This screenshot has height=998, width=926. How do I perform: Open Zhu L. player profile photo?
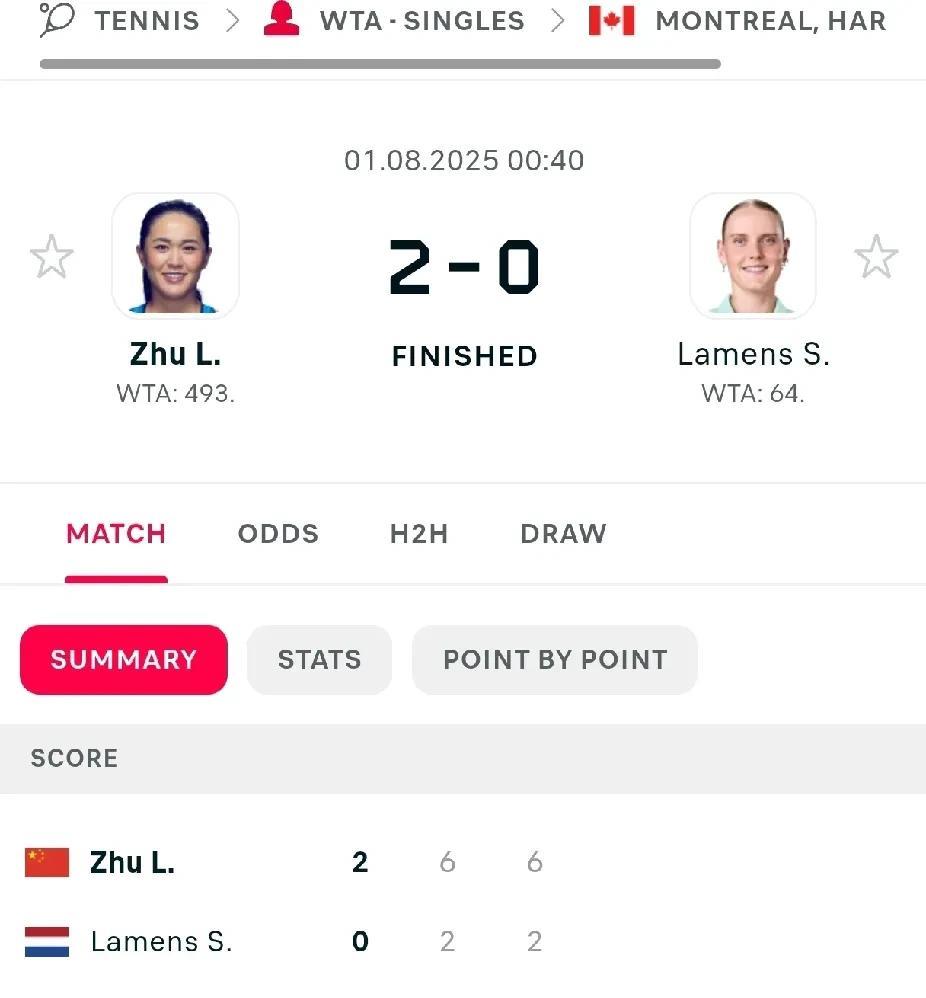176,256
